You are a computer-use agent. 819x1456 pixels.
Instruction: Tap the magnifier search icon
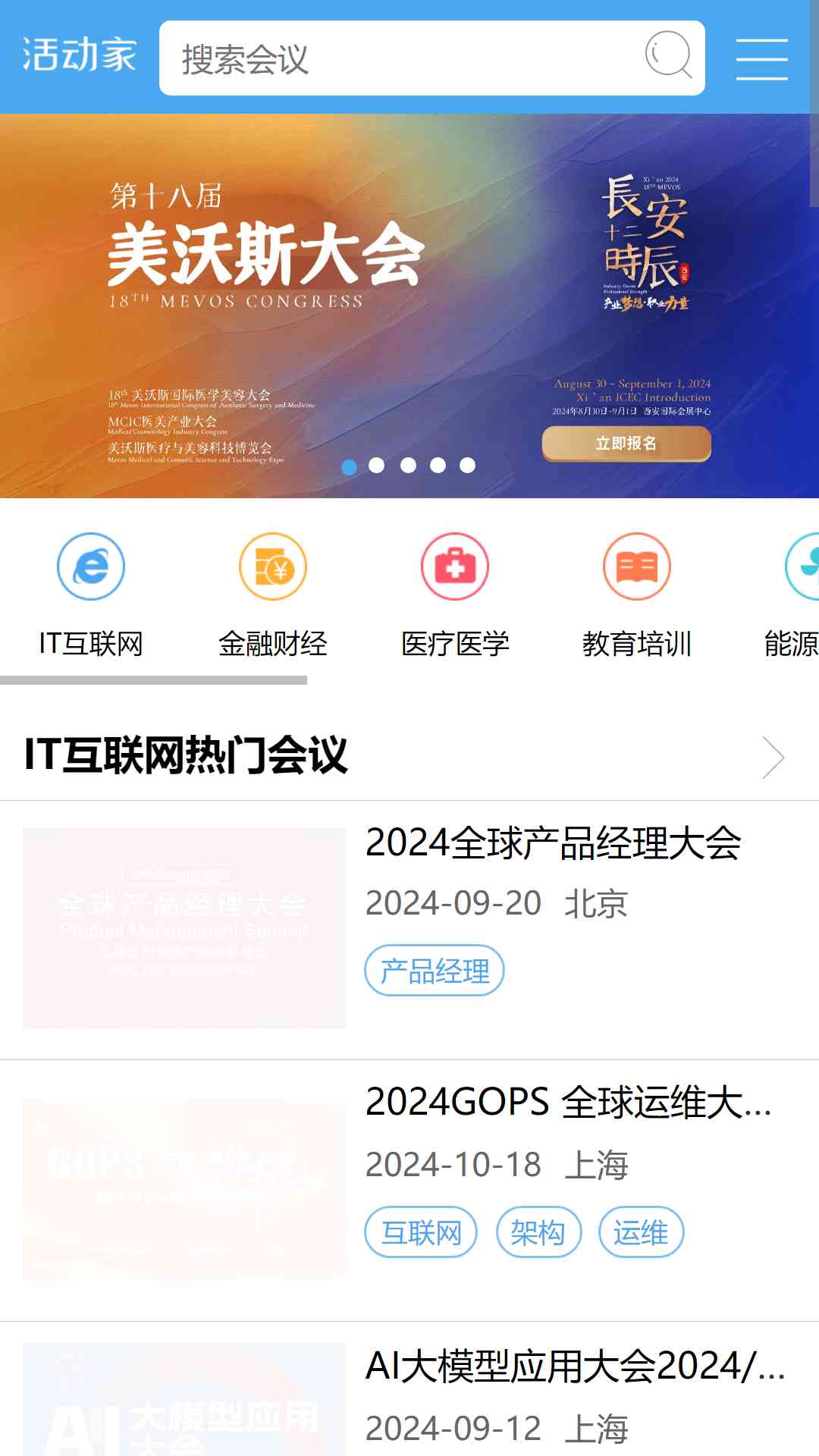(668, 55)
